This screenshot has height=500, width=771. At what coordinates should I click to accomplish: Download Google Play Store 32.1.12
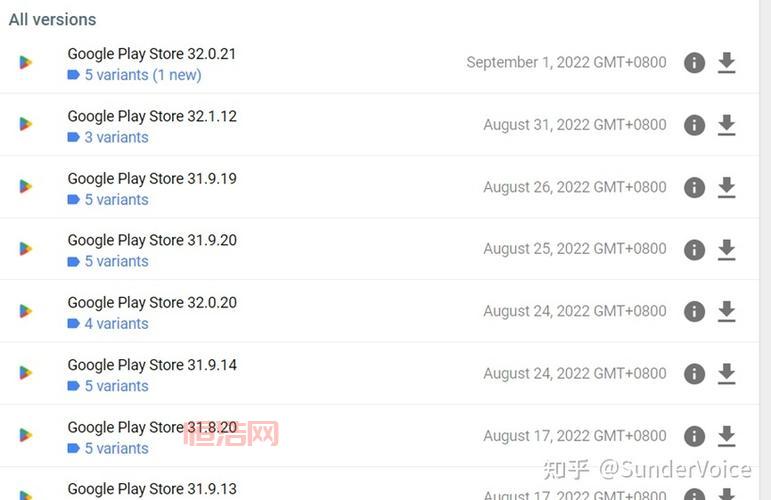pos(727,125)
